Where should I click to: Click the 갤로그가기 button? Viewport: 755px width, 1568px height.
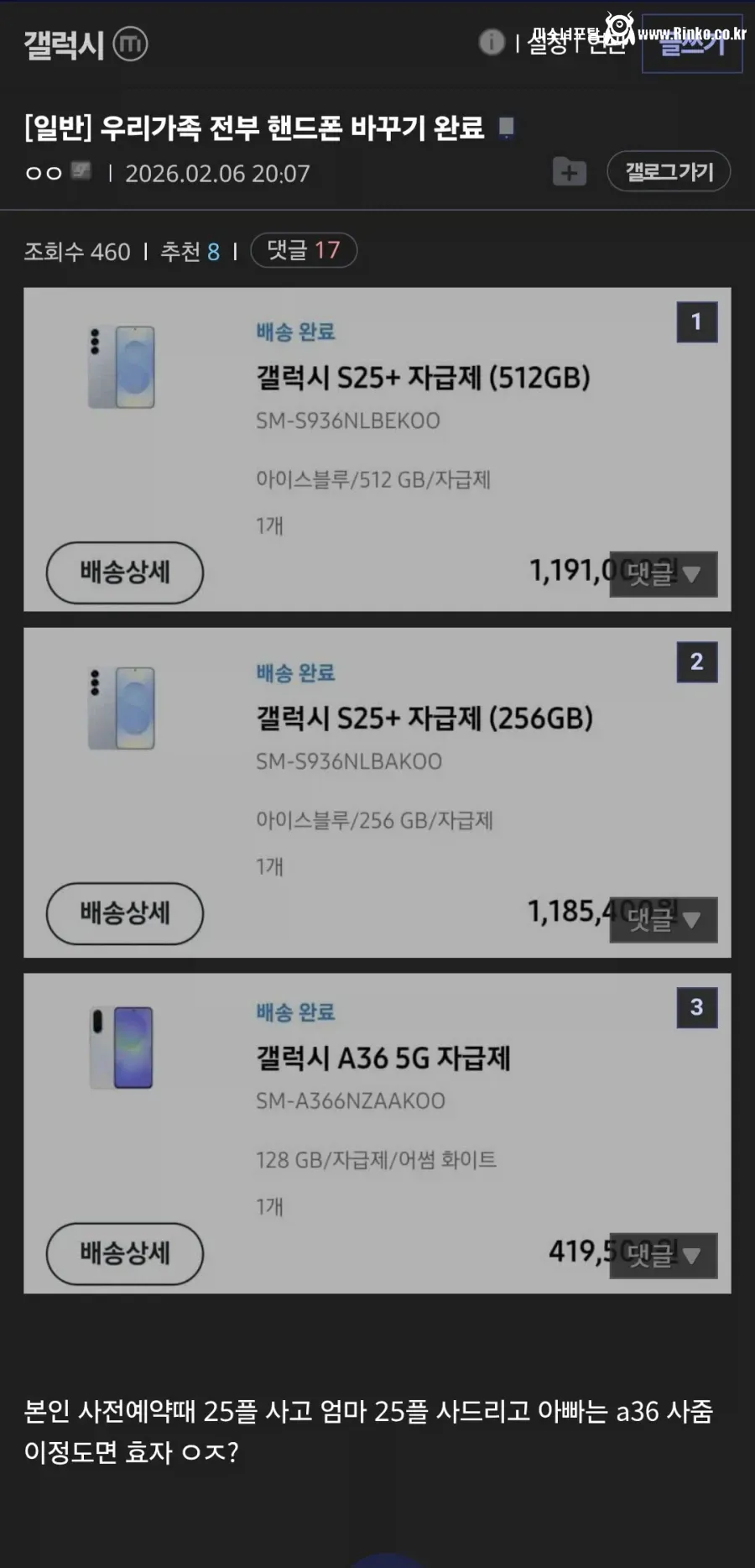coord(668,171)
